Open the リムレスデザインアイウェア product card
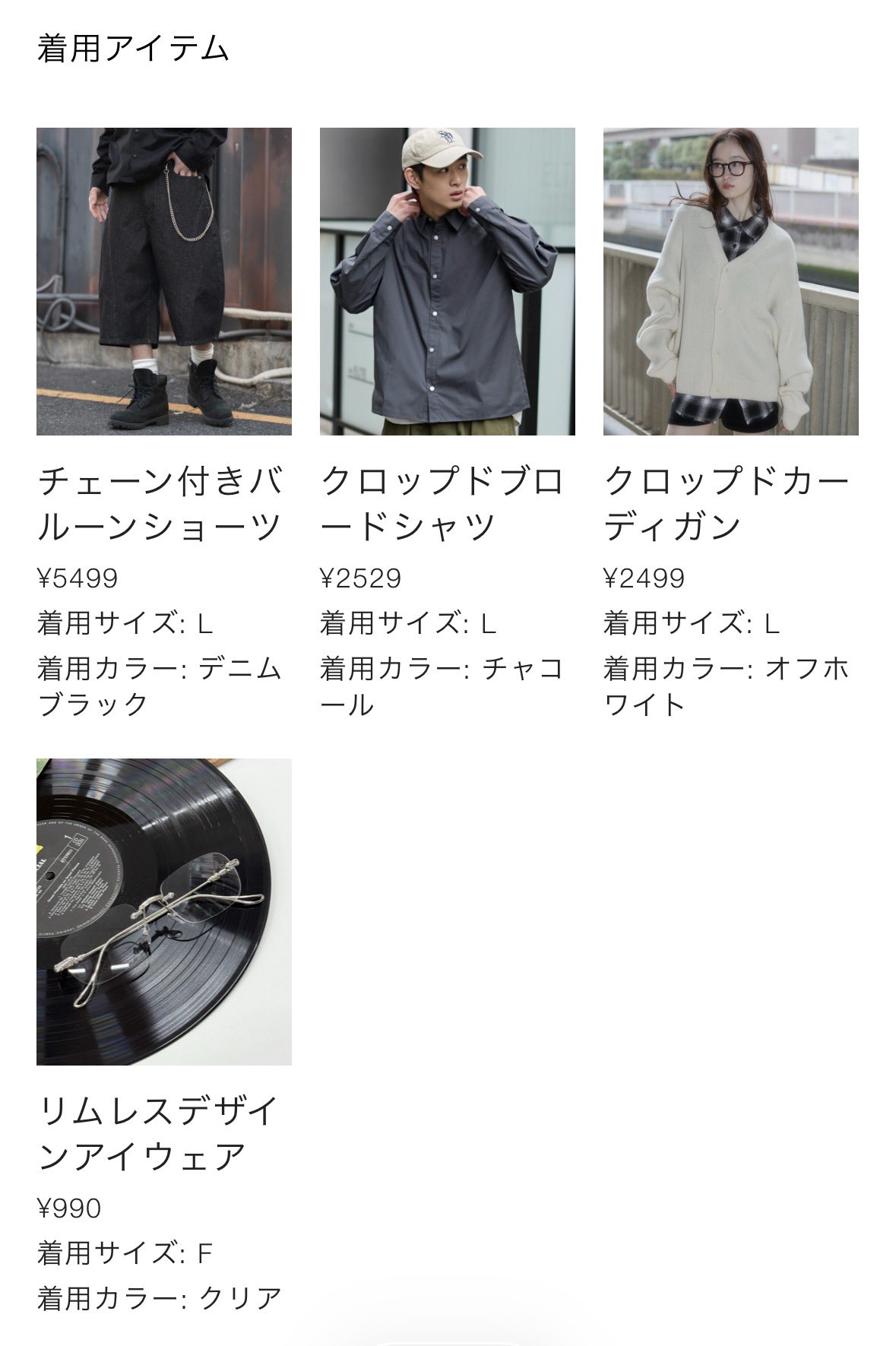 pyautogui.click(x=163, y=911)
